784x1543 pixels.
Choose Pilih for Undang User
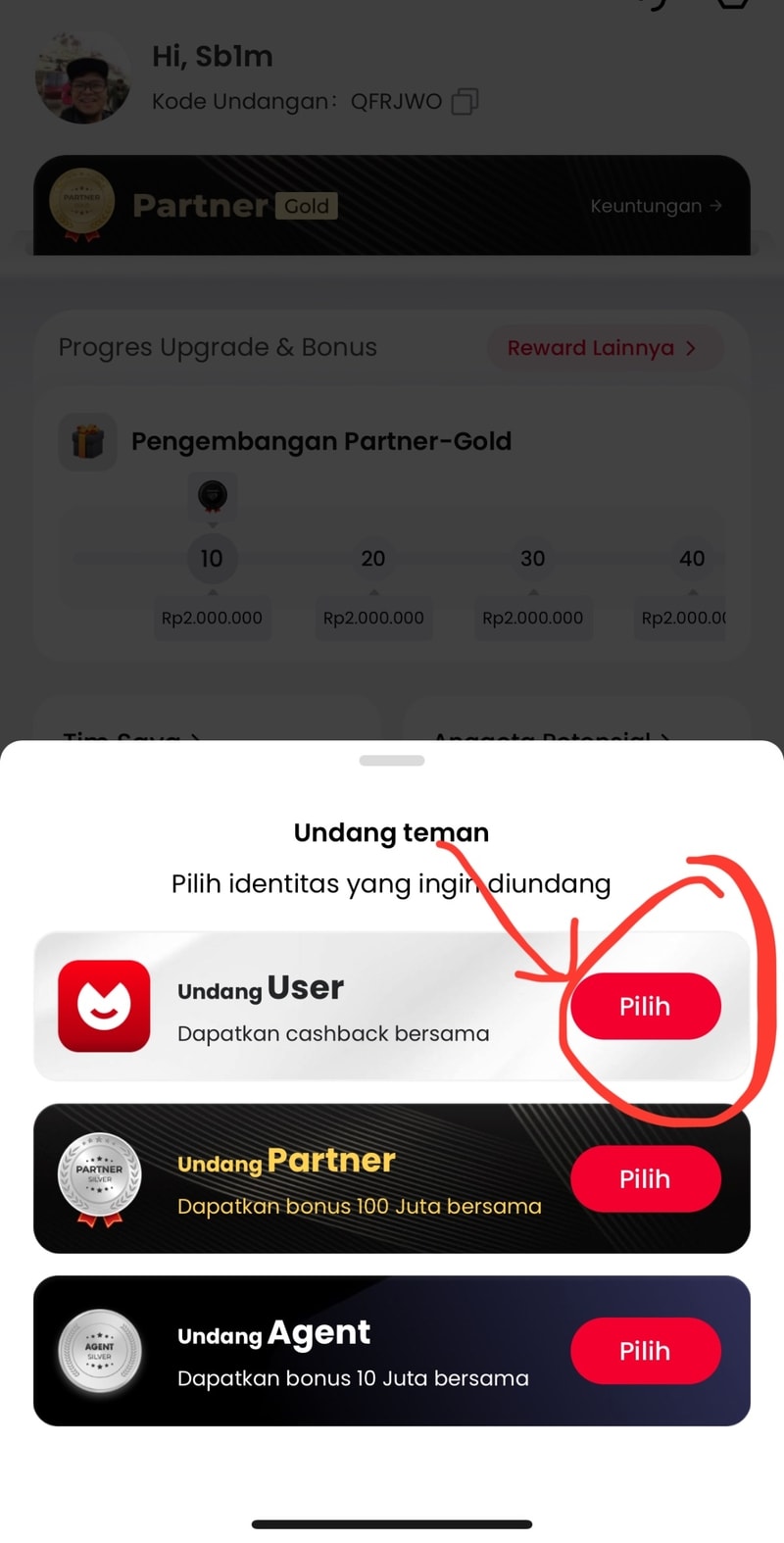tap(645, 1006)
